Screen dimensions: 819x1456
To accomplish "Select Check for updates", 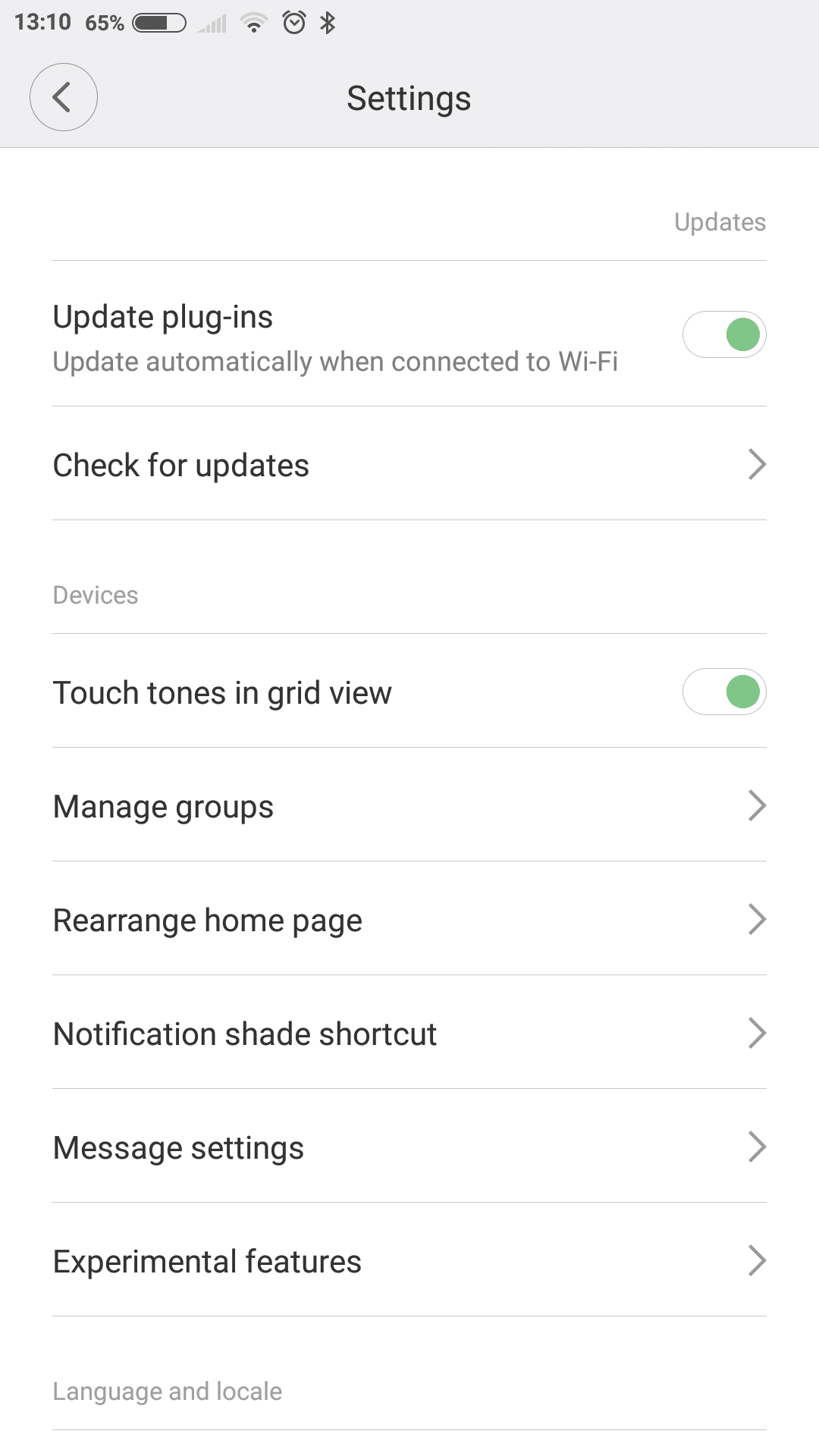I will [x=409, y=464].
